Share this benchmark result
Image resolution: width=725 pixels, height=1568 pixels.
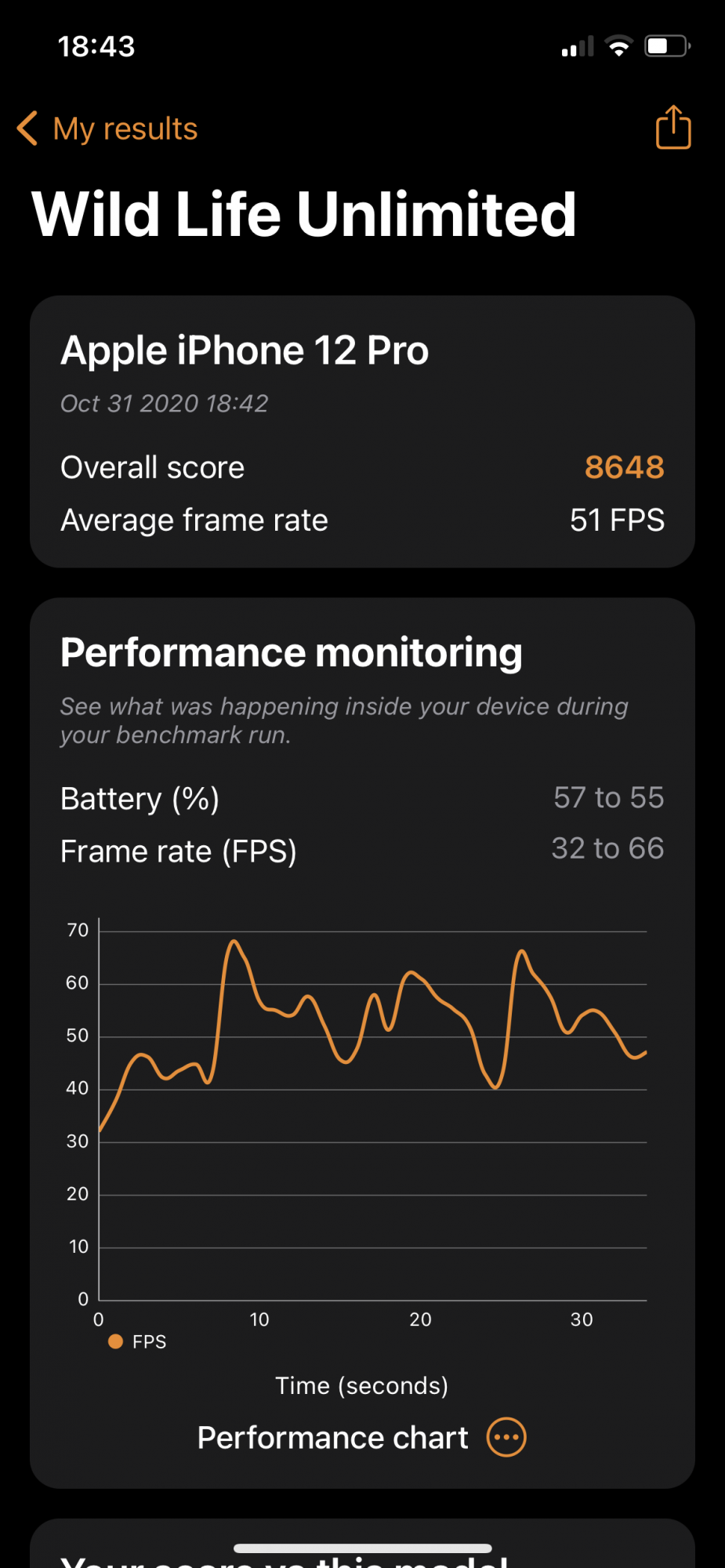(673, 127)
